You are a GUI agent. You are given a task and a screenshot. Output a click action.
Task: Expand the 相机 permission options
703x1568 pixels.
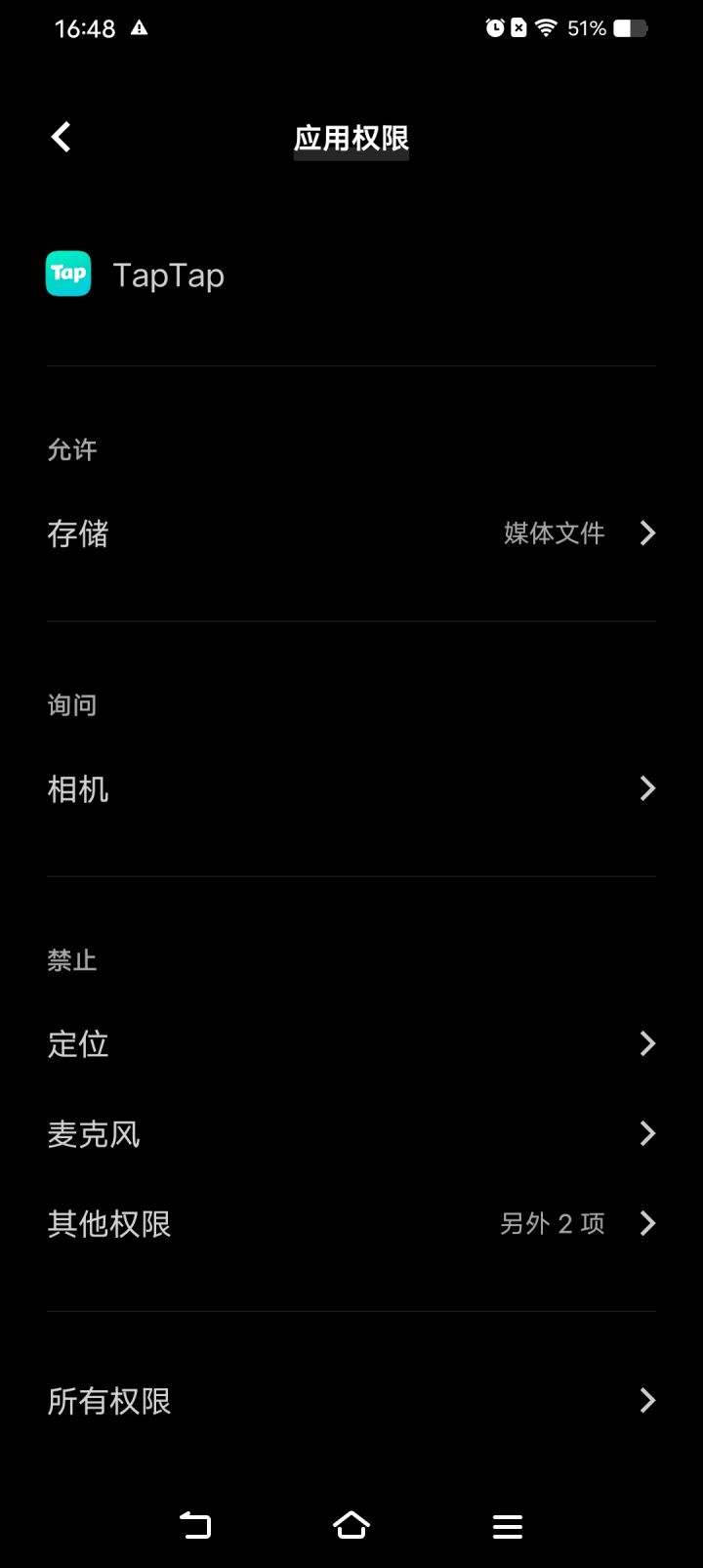(646, 788)
